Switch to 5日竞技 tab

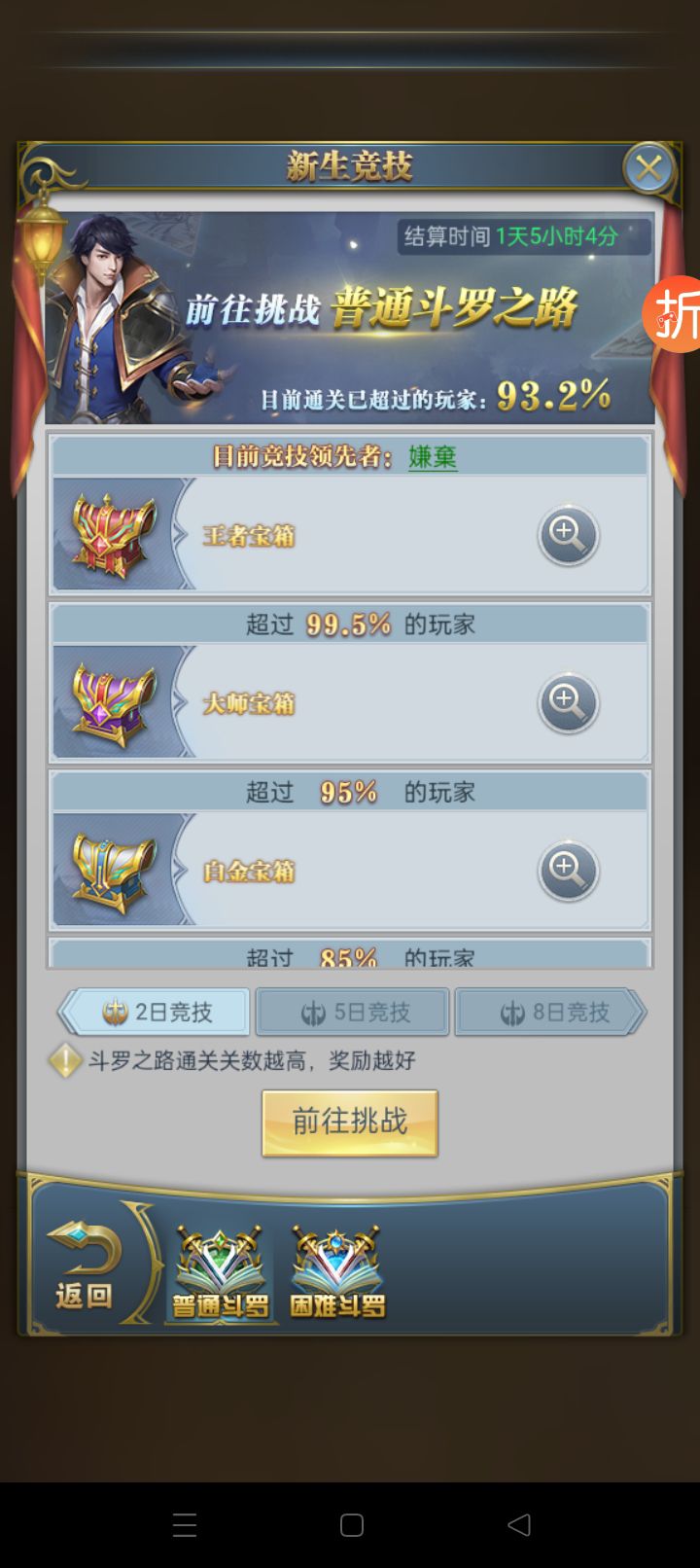click(x=353, y=1013)
